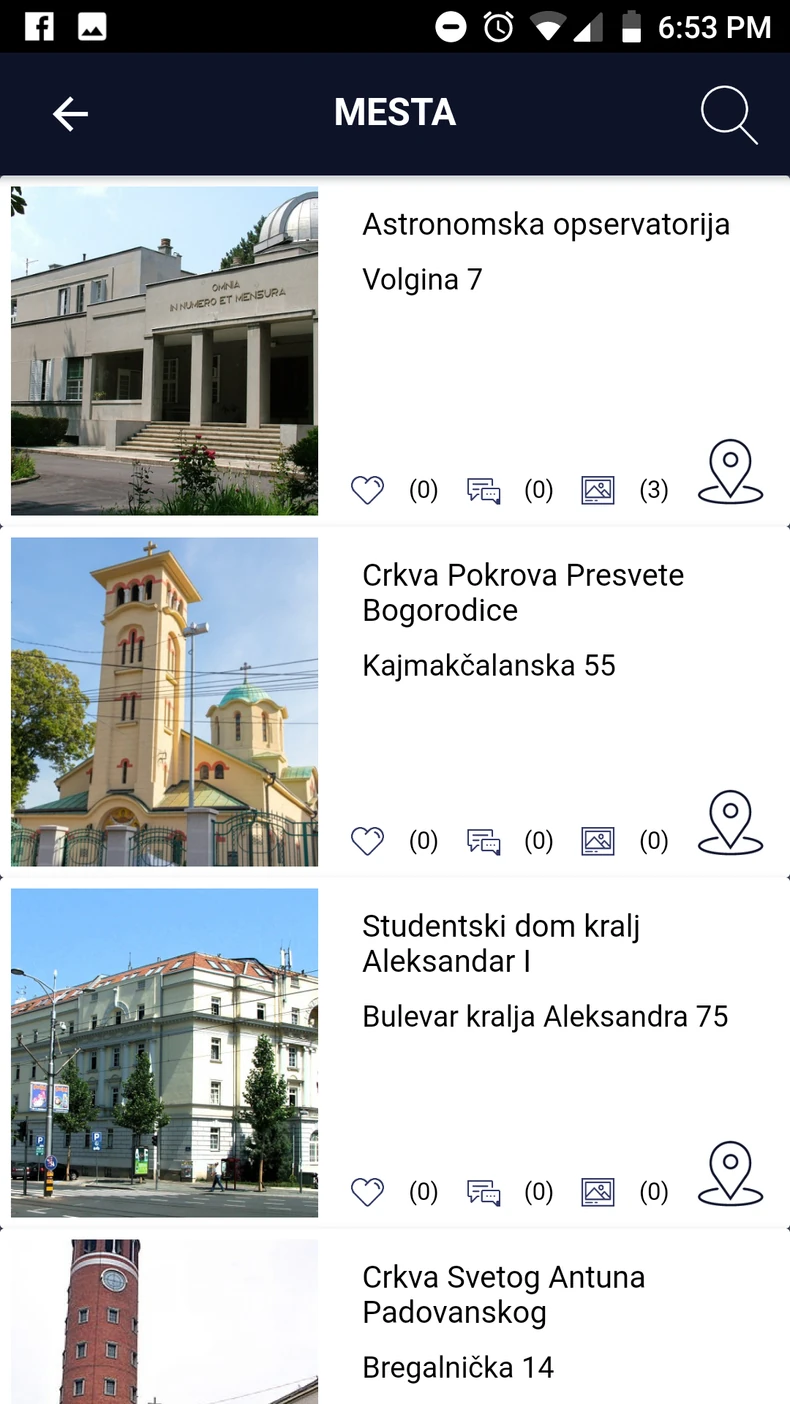This screenshot has height=1404, width=790.
Task: Tap the alarm clock status bar icon
Action: coord(497,27)
